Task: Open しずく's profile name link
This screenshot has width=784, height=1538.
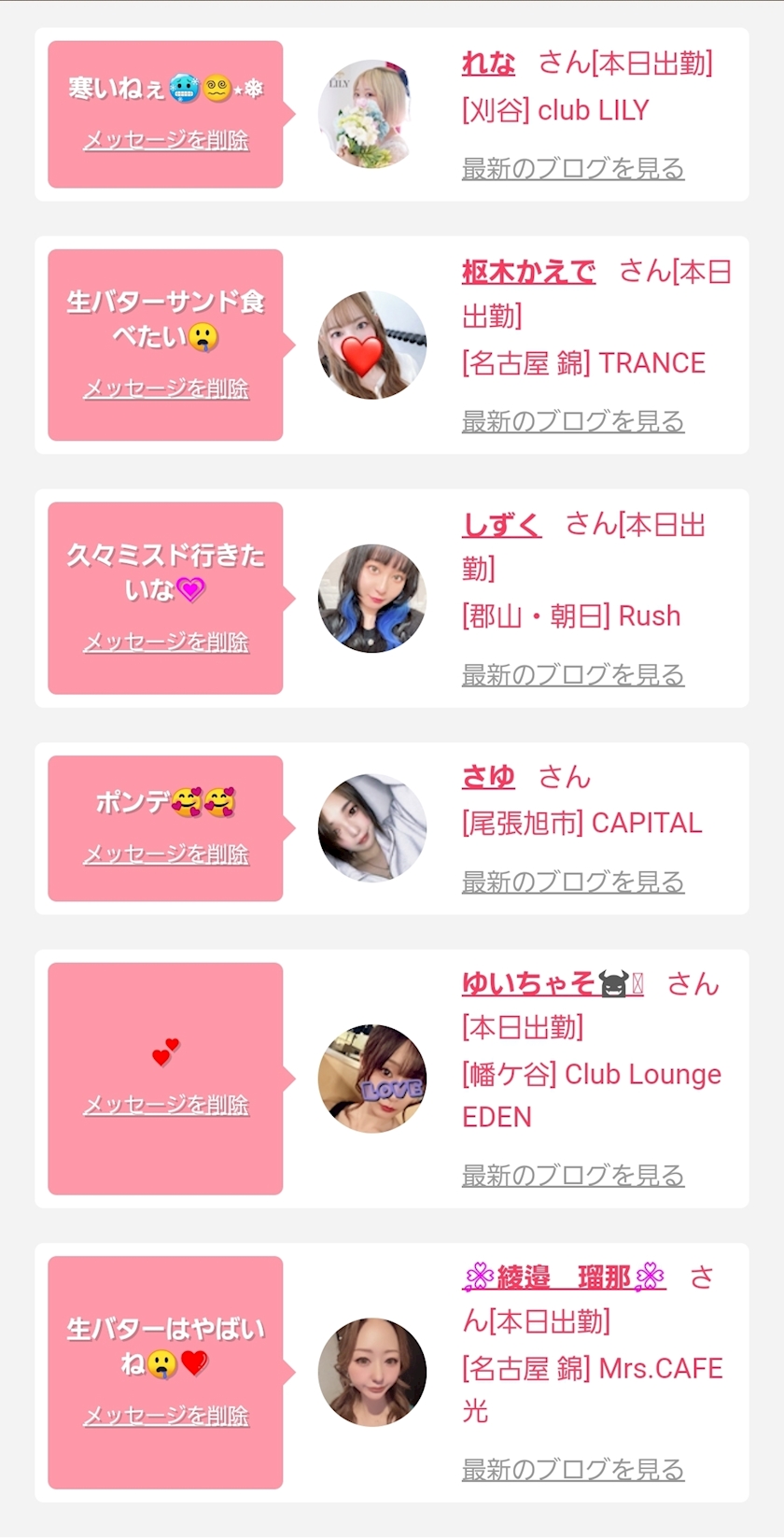Action: [501, 525]
